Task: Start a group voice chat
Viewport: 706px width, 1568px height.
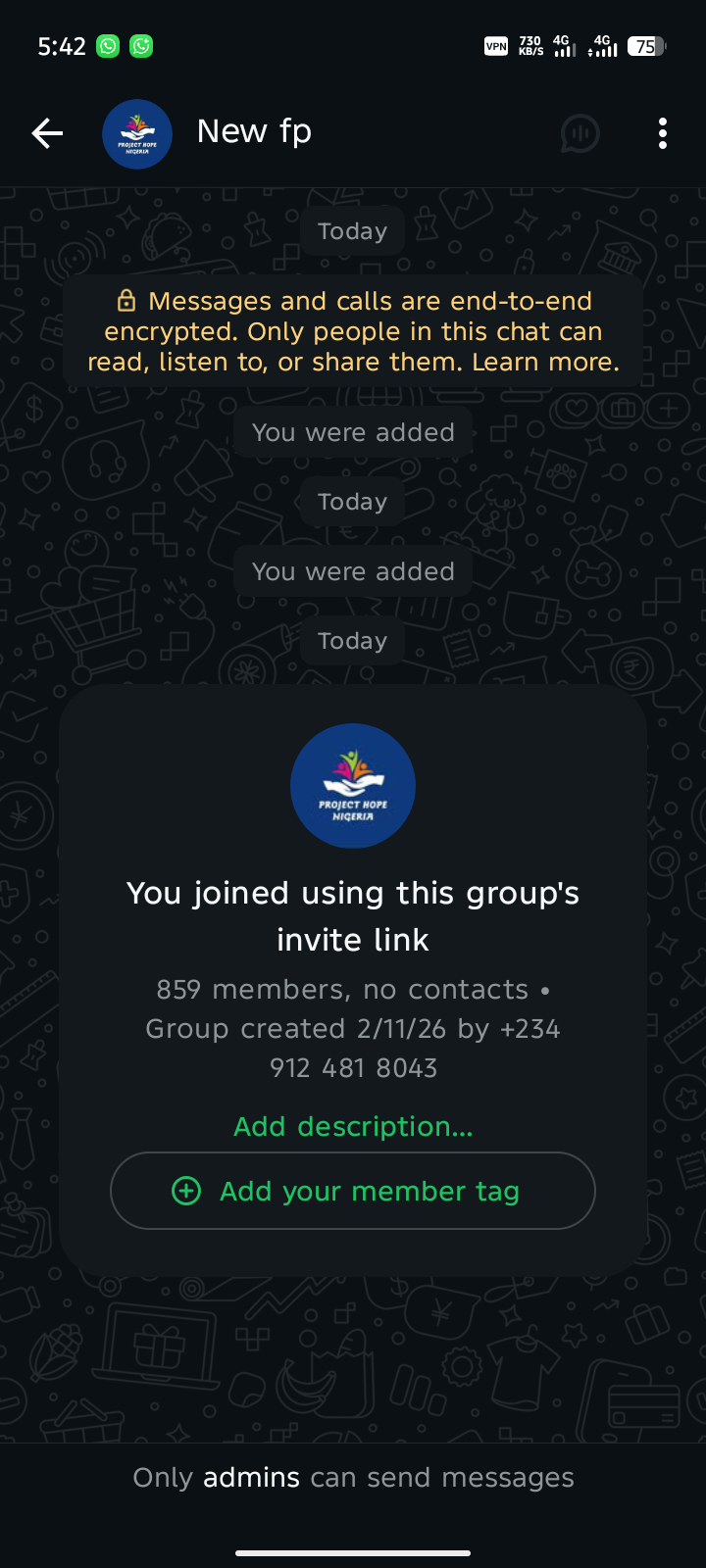Action: [x=580, y=133]
